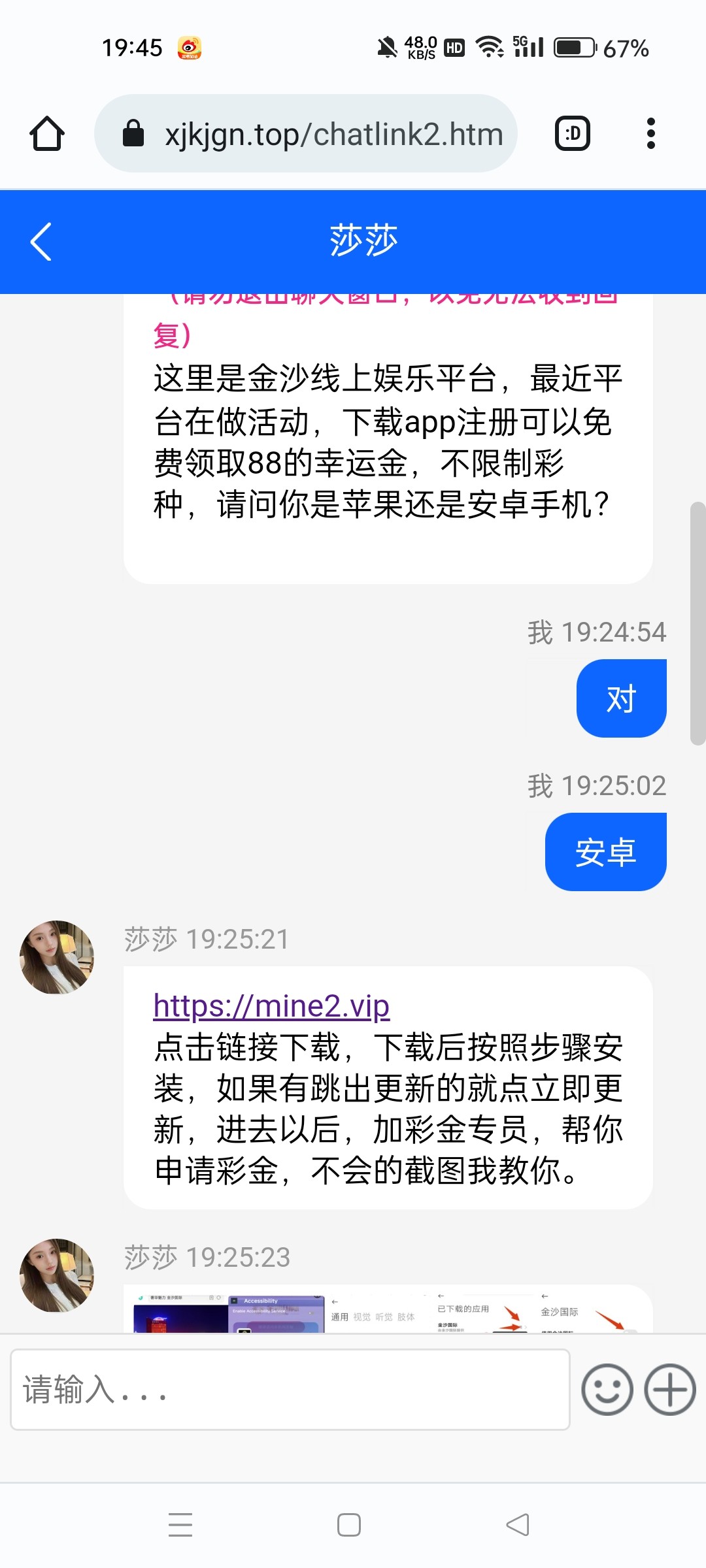This screenshot has height=1568, width=706.
Task: Focus the 请输入 message input field
Action: click(290, 1390)
